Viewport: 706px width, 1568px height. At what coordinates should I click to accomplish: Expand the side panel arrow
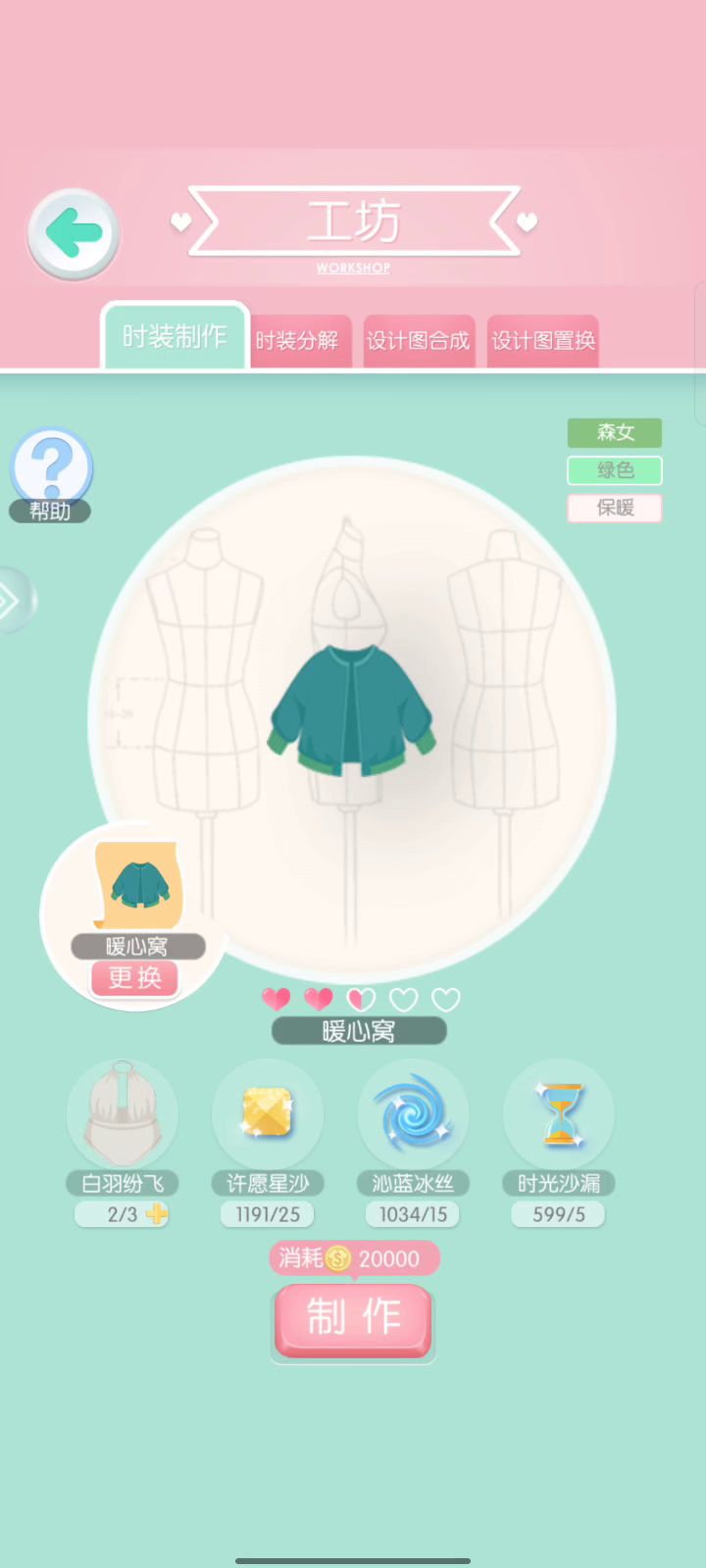click(12, 600)
